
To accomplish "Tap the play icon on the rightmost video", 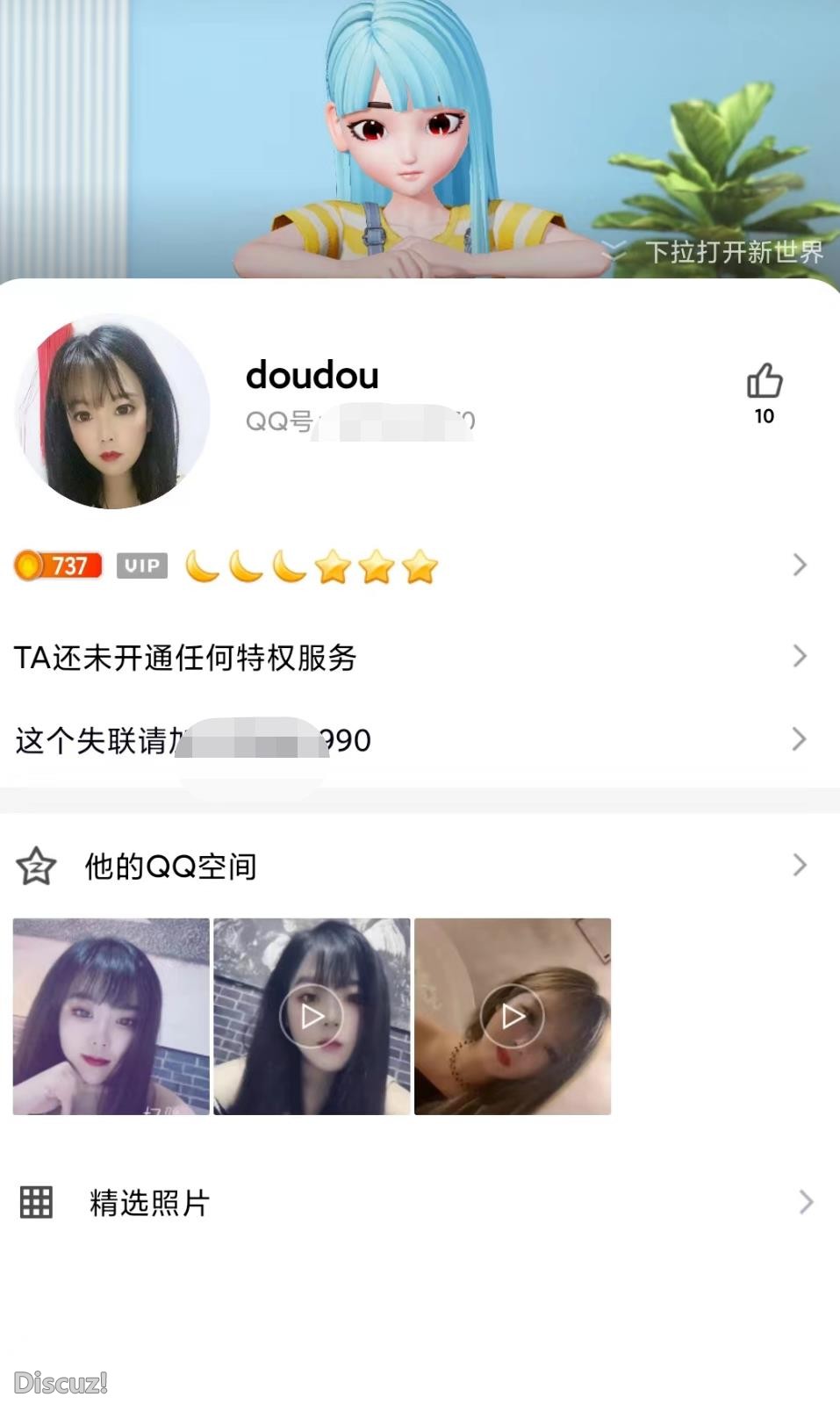I will coord(513,1015).
